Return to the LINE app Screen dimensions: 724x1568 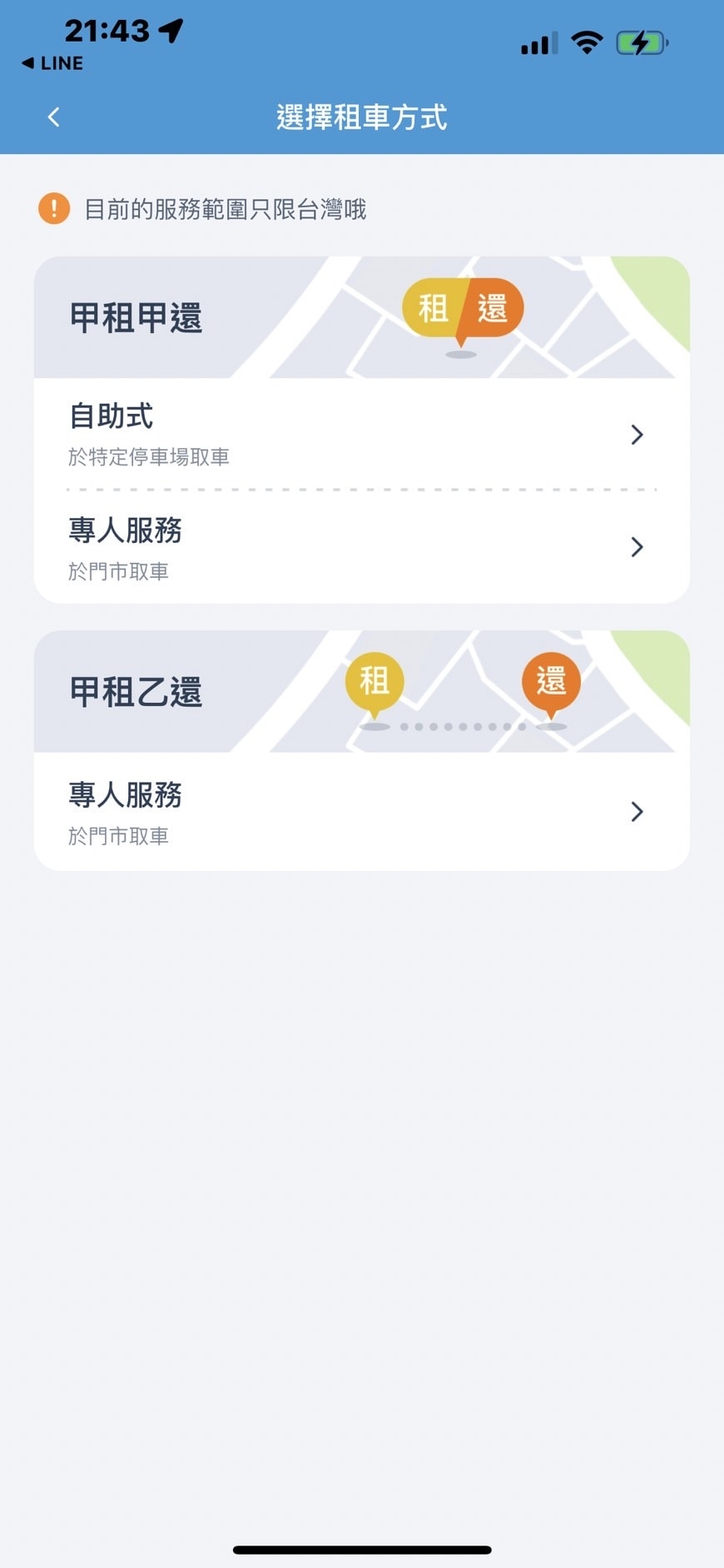(x=52, y=63)
